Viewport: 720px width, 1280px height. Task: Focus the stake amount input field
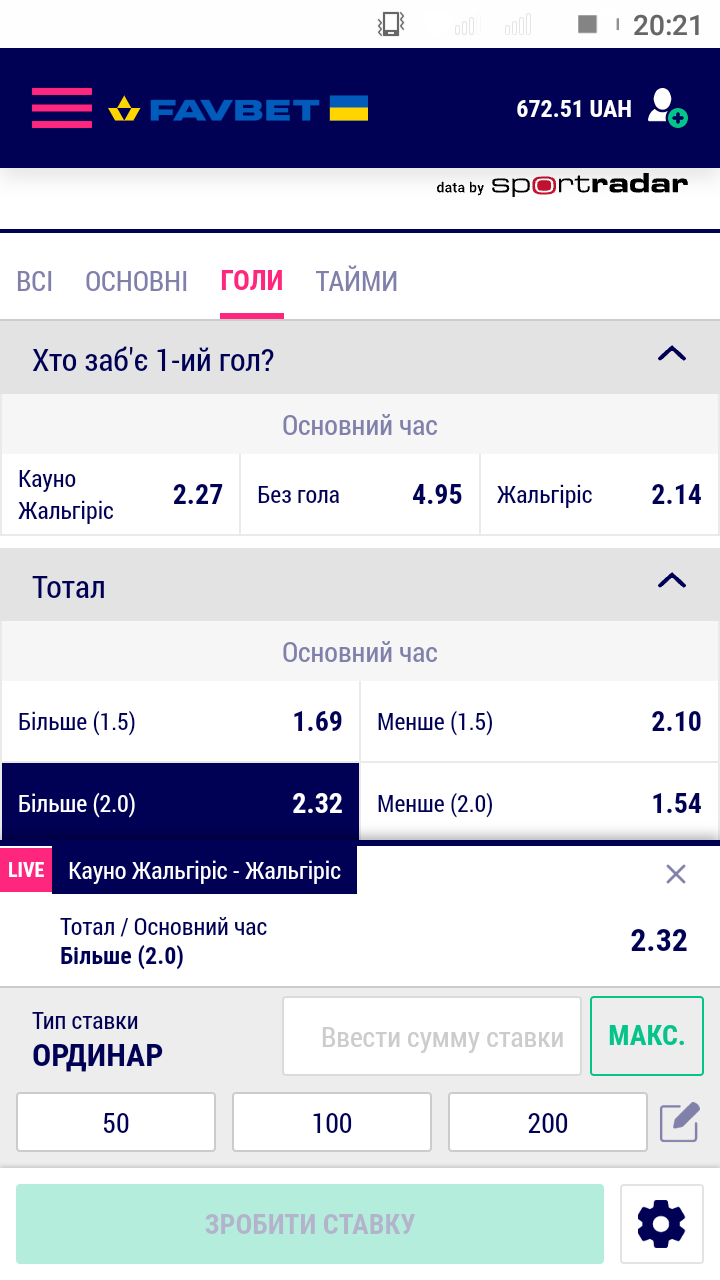(x=432, y=1037)
